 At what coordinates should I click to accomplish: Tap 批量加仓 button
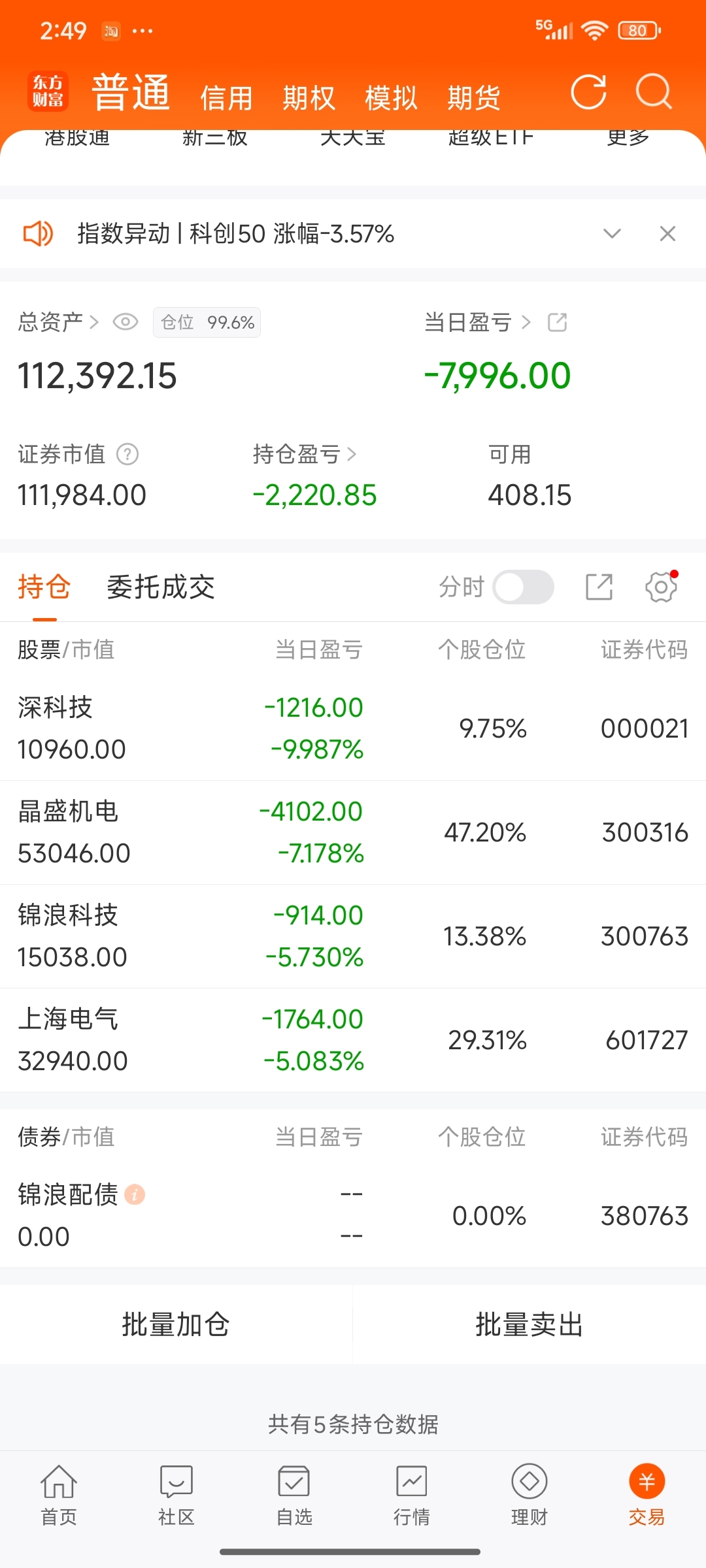(176, 1325)
